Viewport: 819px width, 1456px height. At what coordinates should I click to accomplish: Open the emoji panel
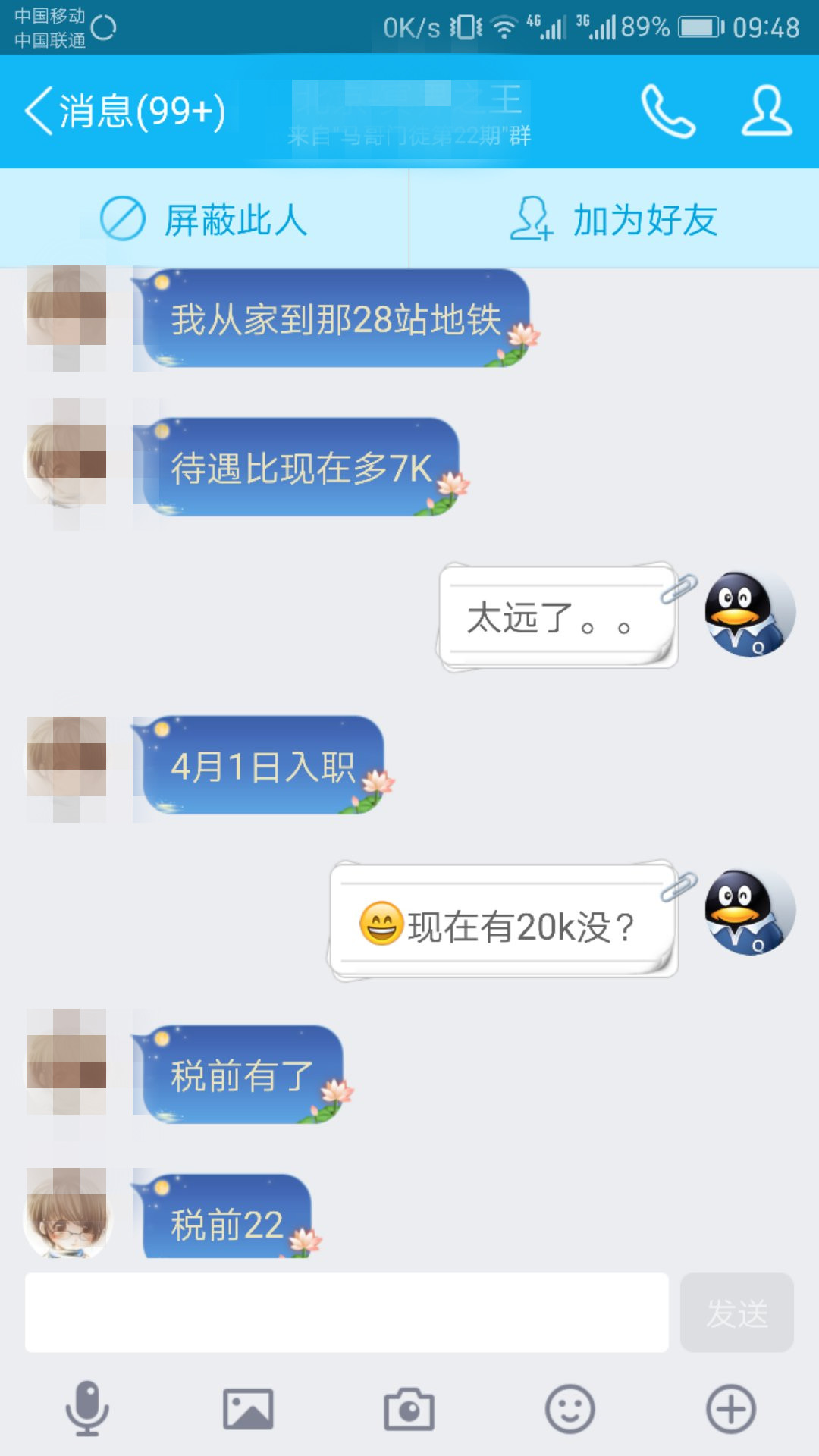570,1409
